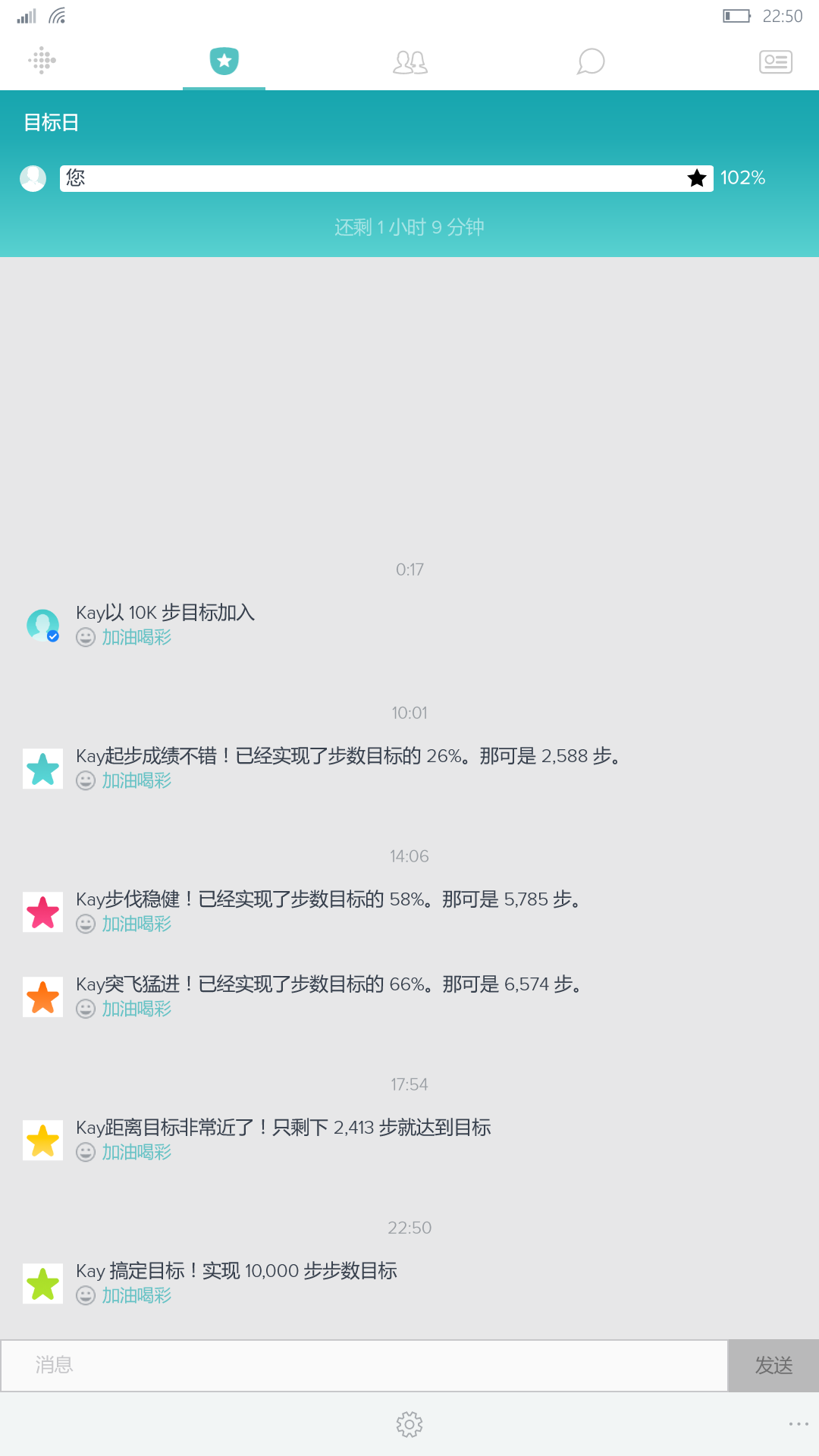
Task: Open the Fitbit dashboard dots icon
Action: click(x=42, y=60)
